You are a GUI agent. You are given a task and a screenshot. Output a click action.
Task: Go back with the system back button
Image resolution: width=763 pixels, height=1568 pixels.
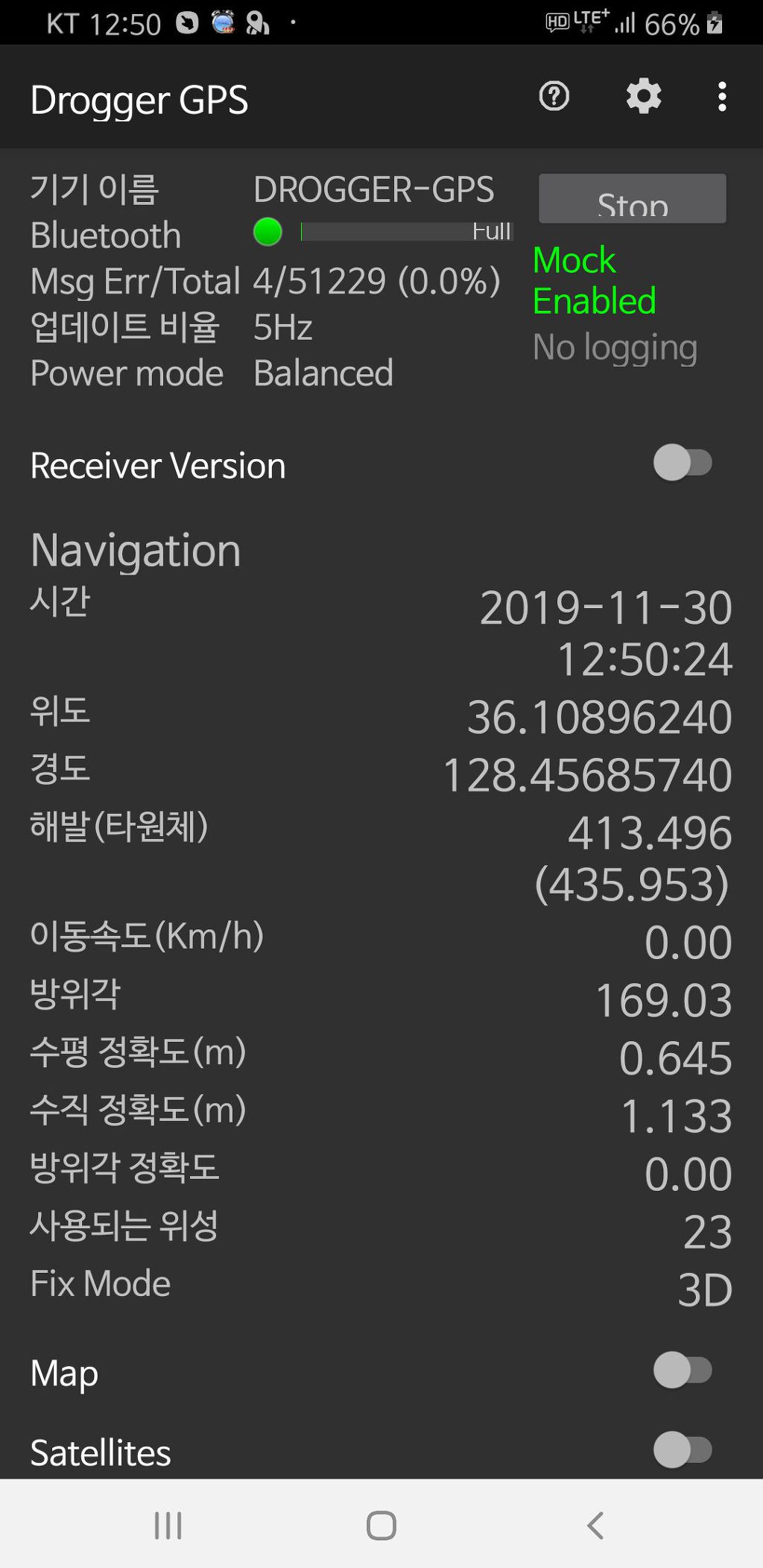click(595, 1525)
